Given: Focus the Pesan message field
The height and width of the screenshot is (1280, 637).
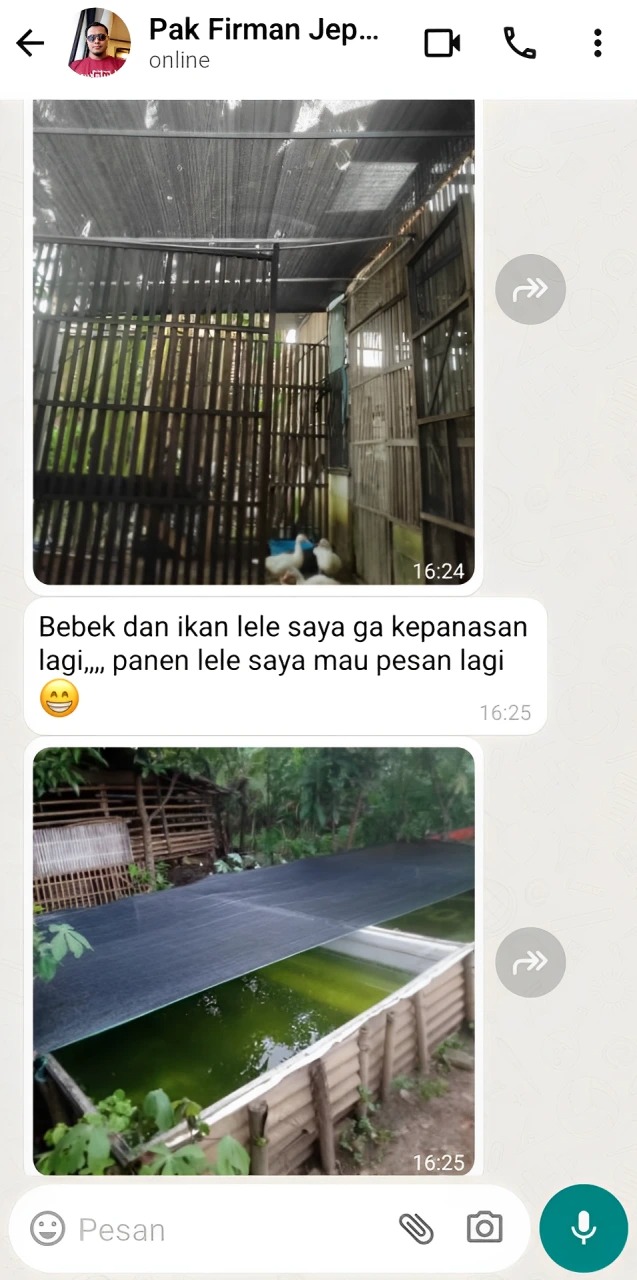Looking at the screenshot, I should click(230, 1229).
